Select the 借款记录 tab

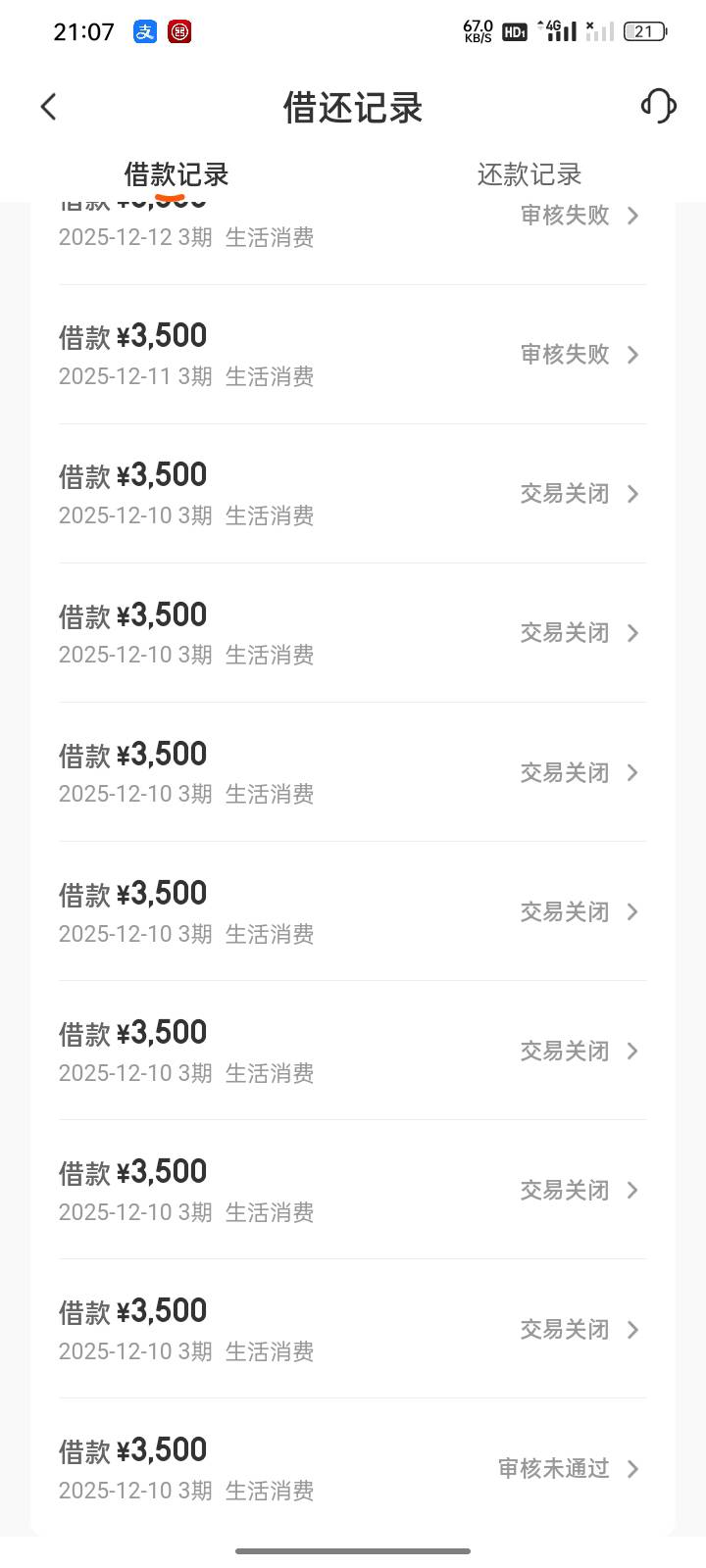(x=176, y=174)
